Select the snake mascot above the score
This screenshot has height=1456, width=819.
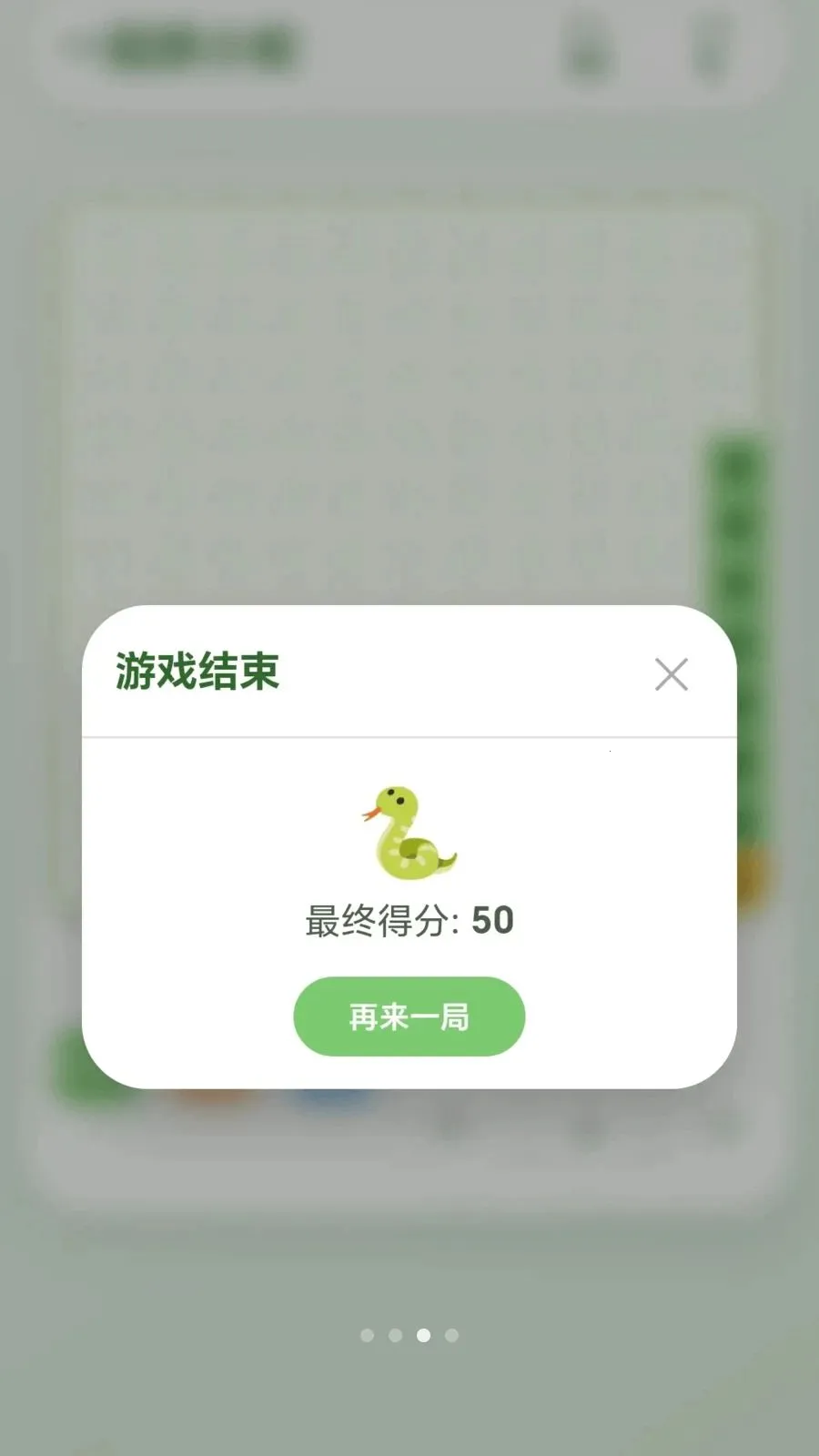pos(409,833)
